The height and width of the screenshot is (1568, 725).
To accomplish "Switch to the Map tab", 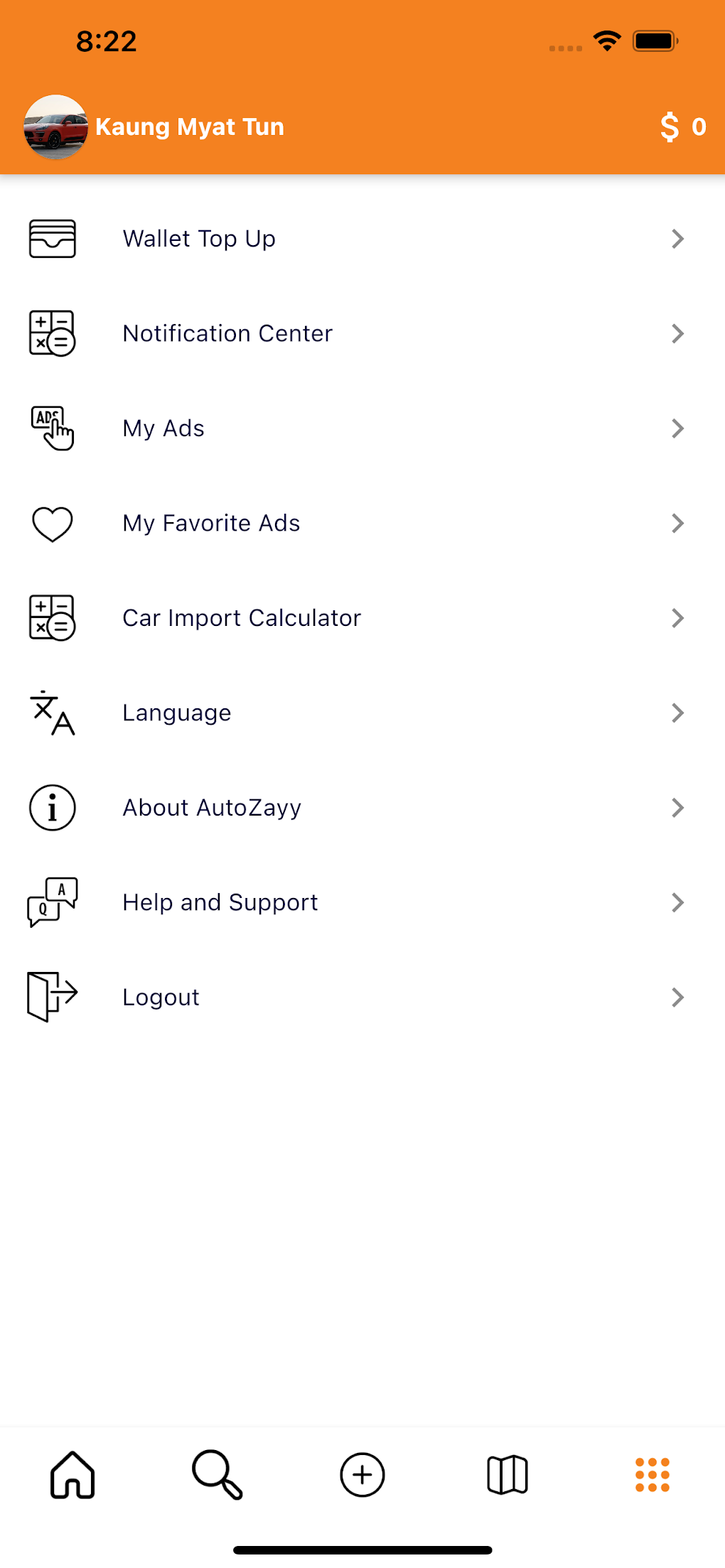I will pos(507,1475).
